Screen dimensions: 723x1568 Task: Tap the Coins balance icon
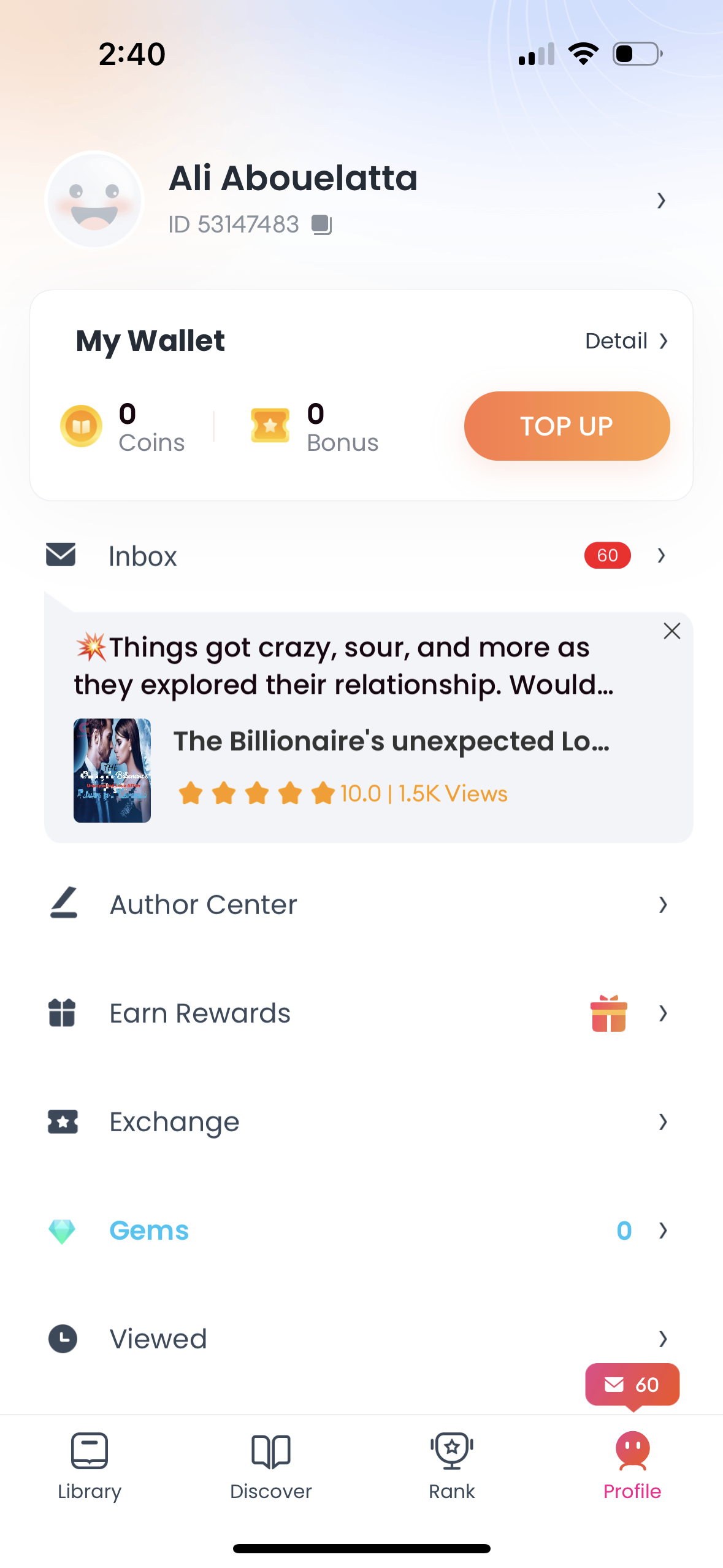[x=82, y=426]
